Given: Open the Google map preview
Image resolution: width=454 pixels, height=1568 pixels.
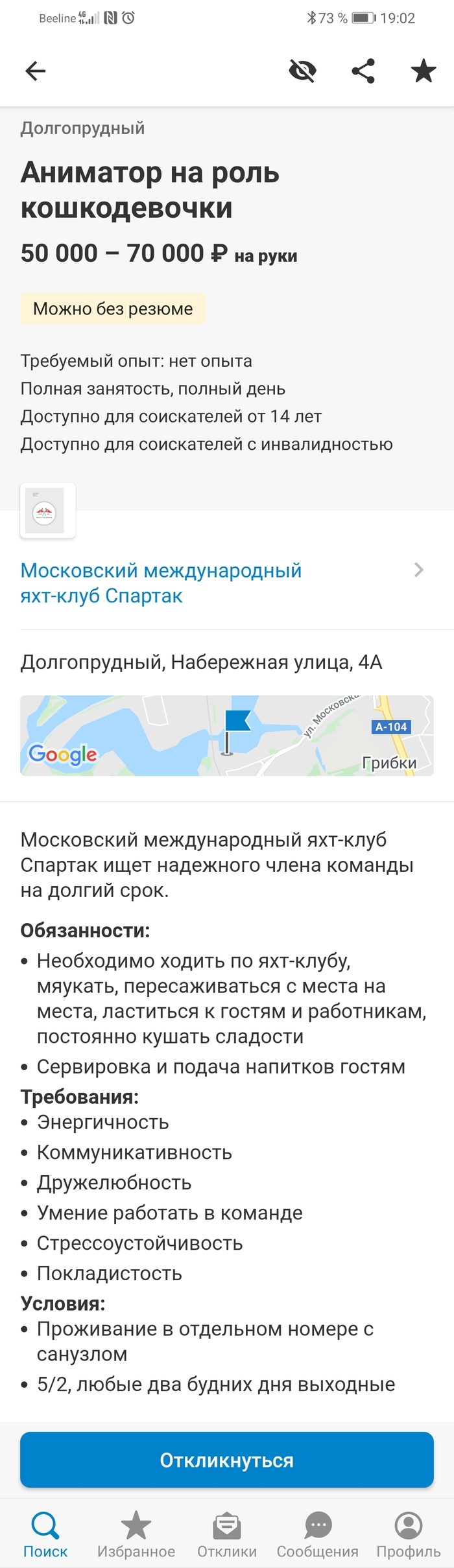Looking at the screenshot, I should [x=226, y=735].
